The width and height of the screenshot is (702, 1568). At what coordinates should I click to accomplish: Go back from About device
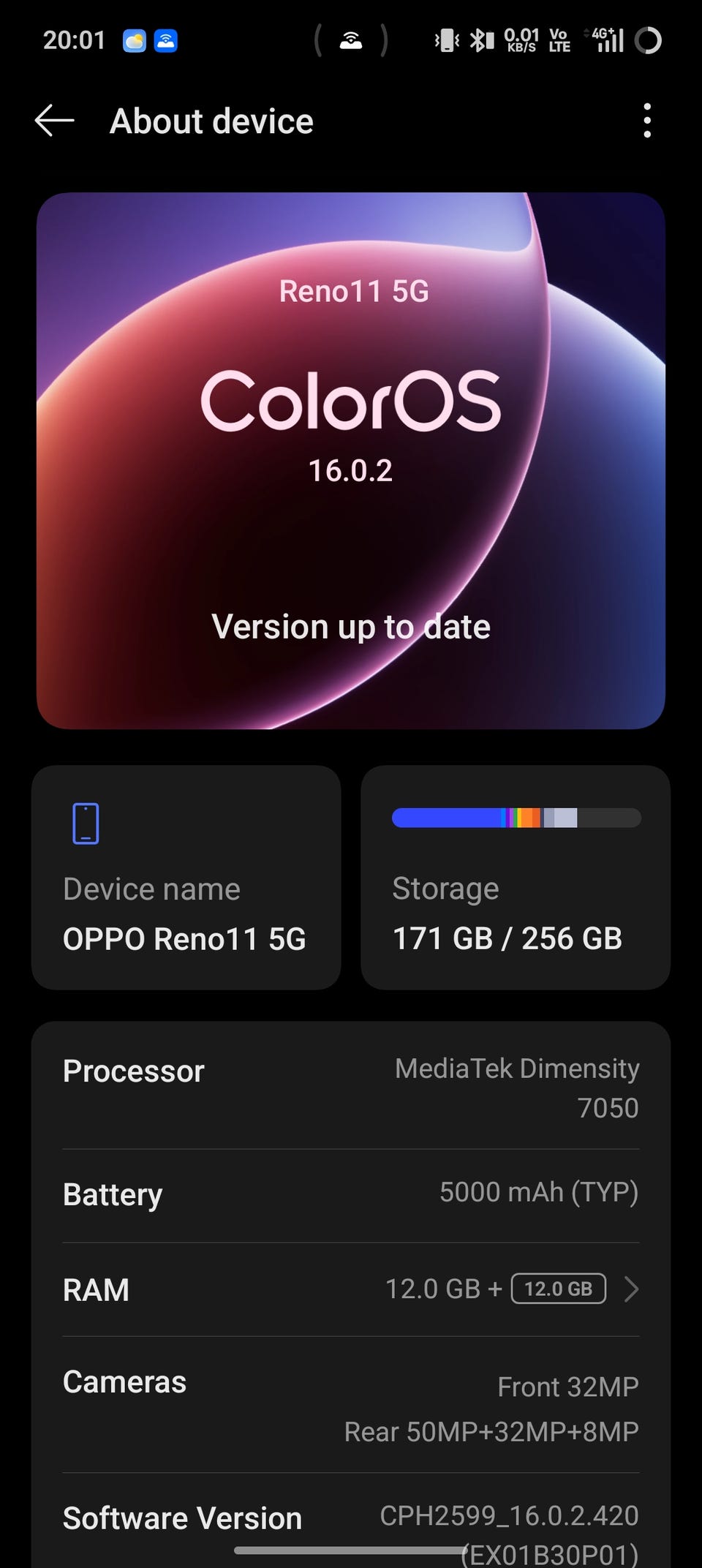pos(55,121)
